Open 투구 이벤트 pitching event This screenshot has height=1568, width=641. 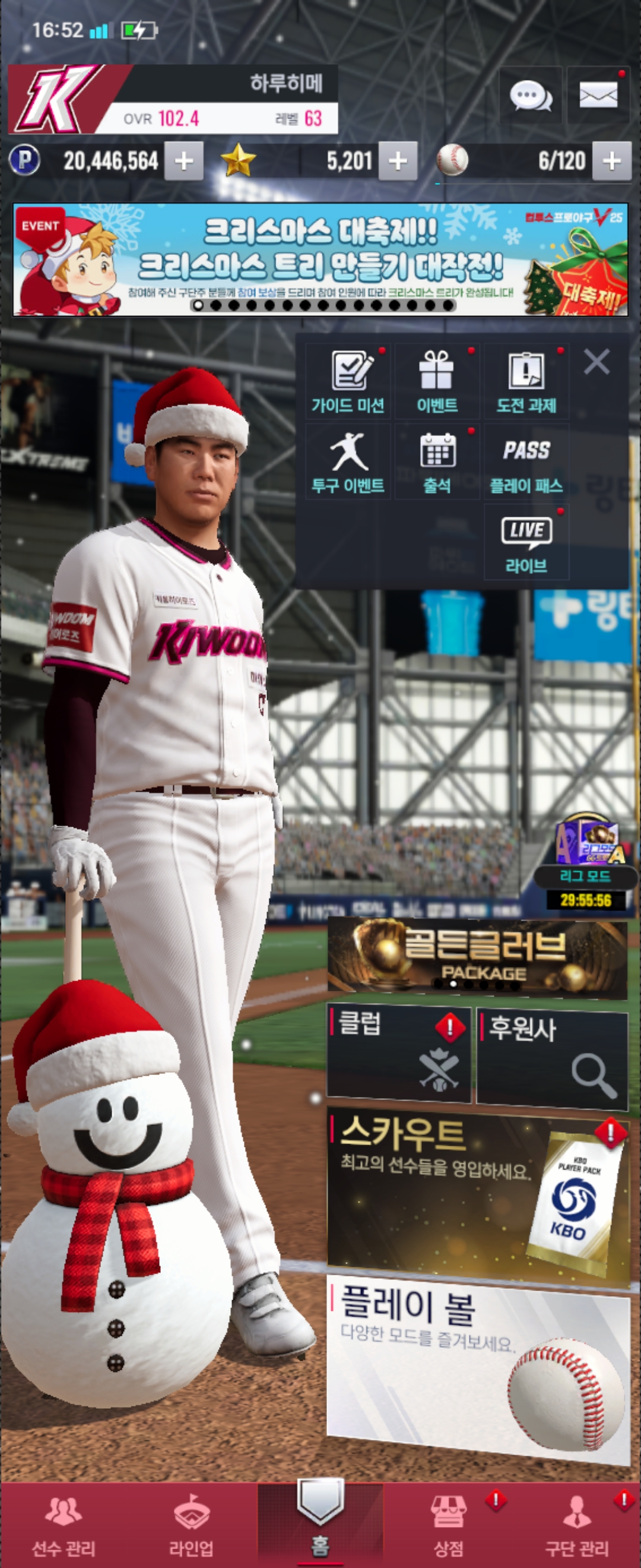pyautogui.click(x=348, y=463)
